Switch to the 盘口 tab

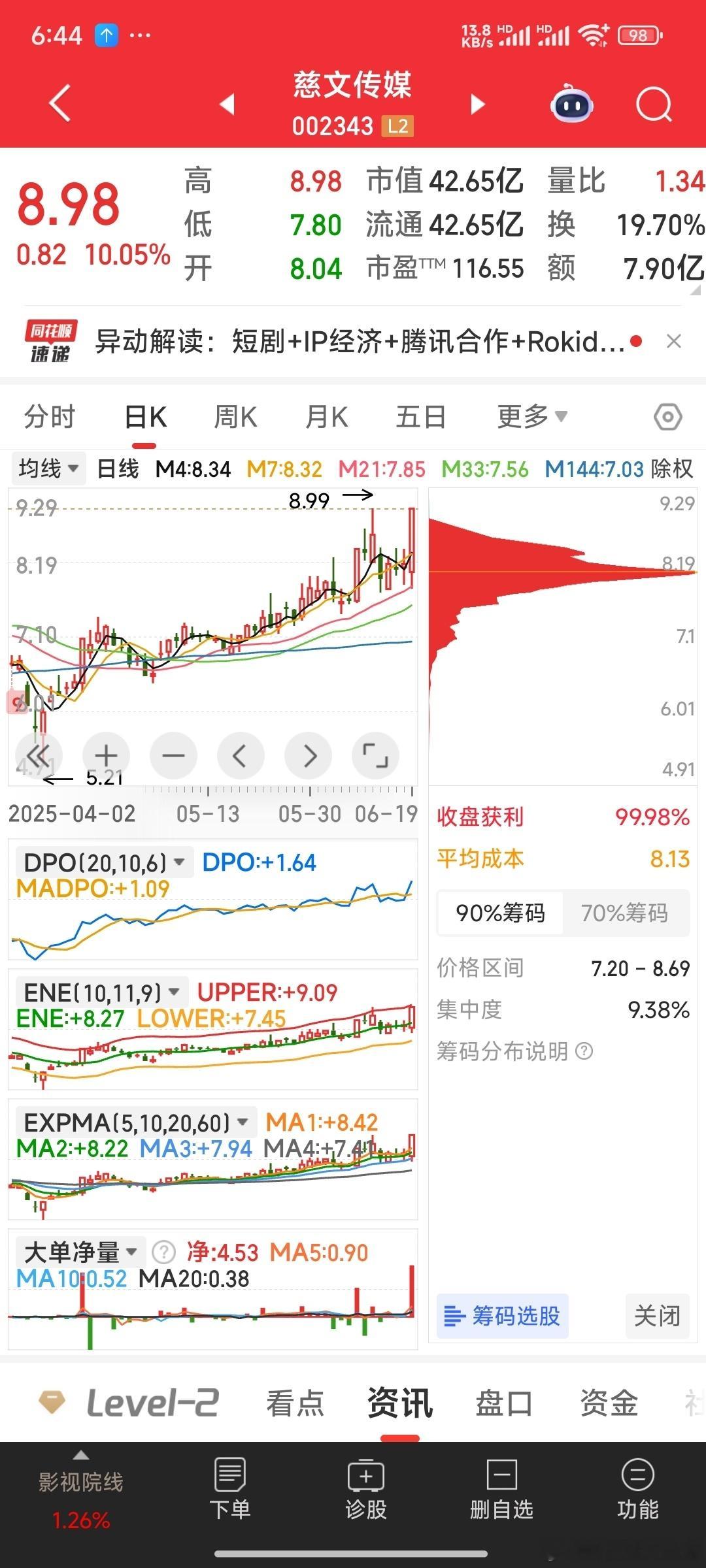tap(503, 1403)
